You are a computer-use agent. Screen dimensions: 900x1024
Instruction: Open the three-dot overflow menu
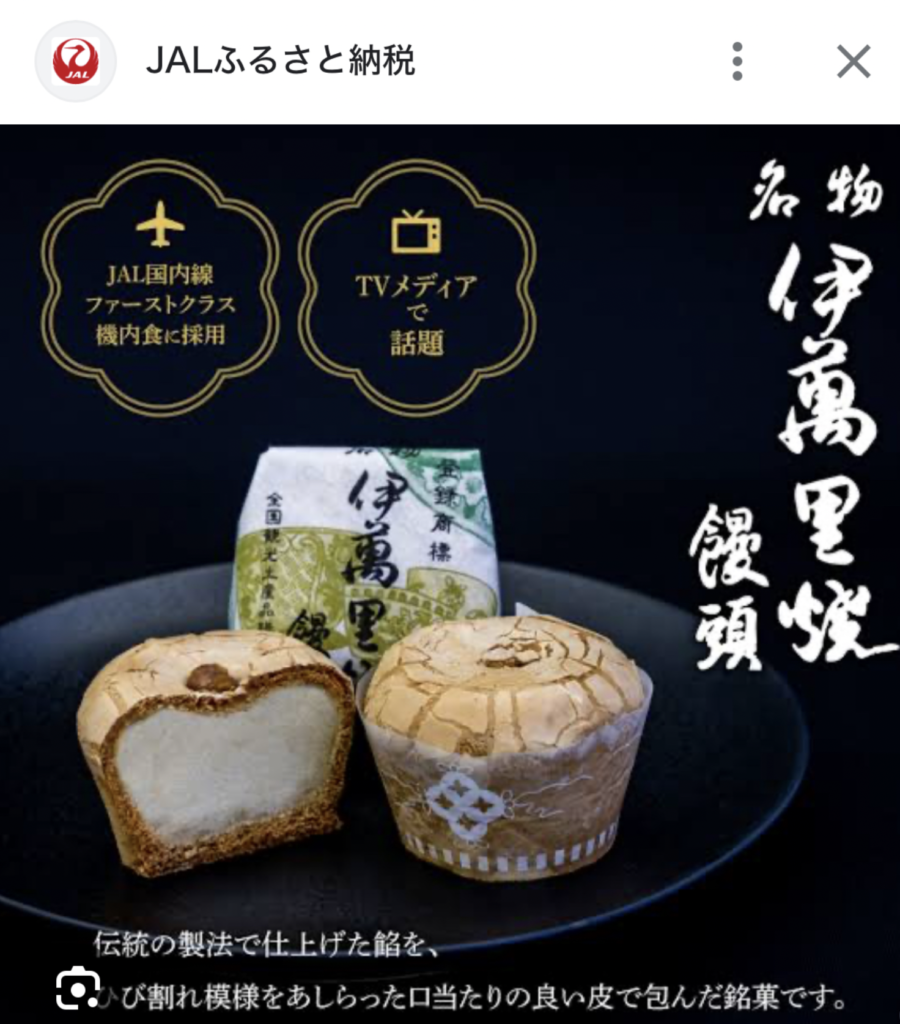[737, 62]
